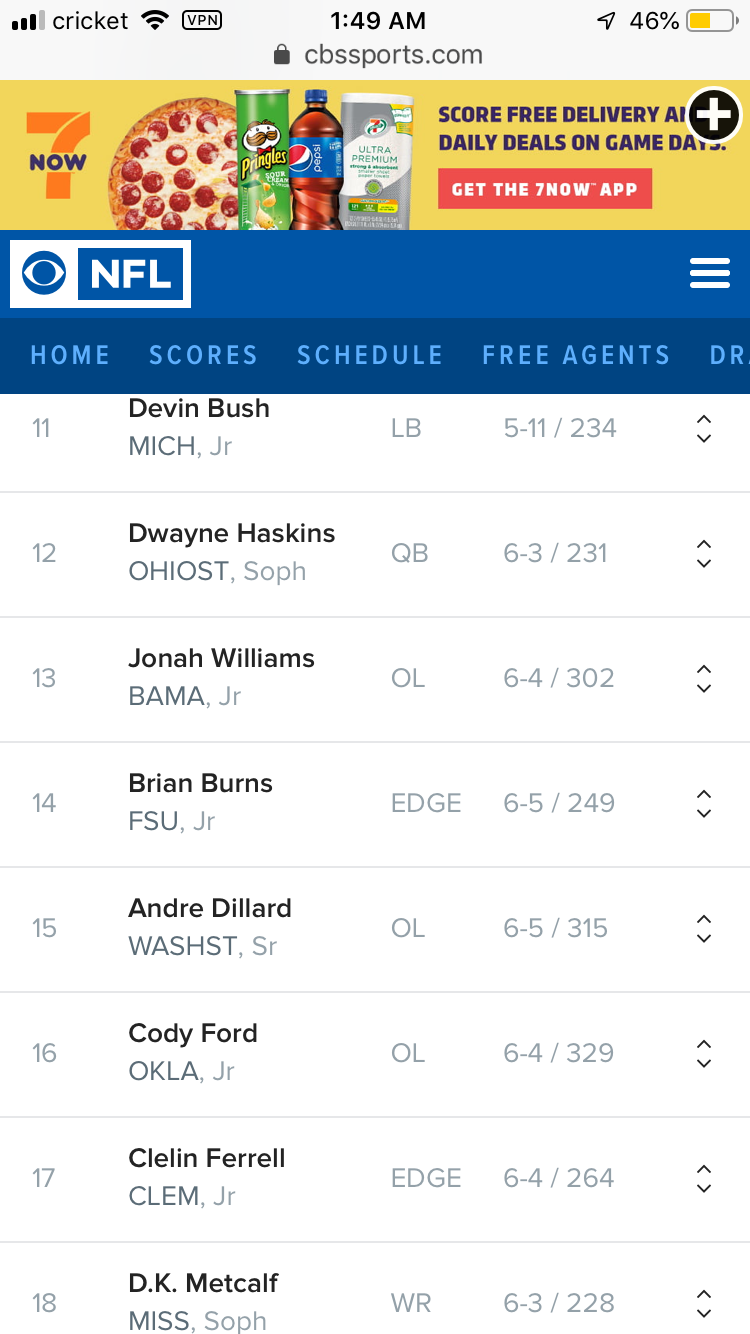Expand Andre Dillard's row
The image size is (750, 1334).
pos(704,928)
